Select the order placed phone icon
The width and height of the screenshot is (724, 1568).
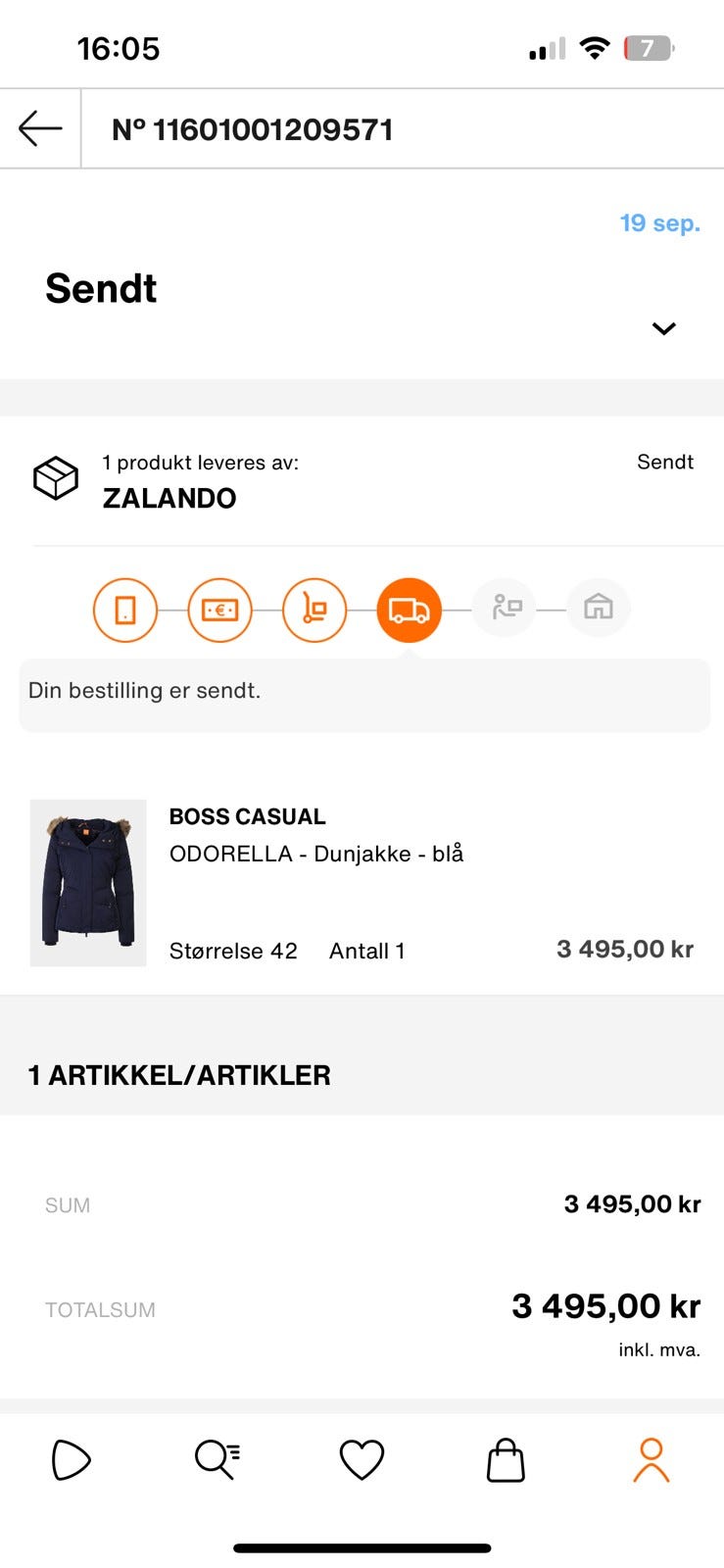point(124,610)
